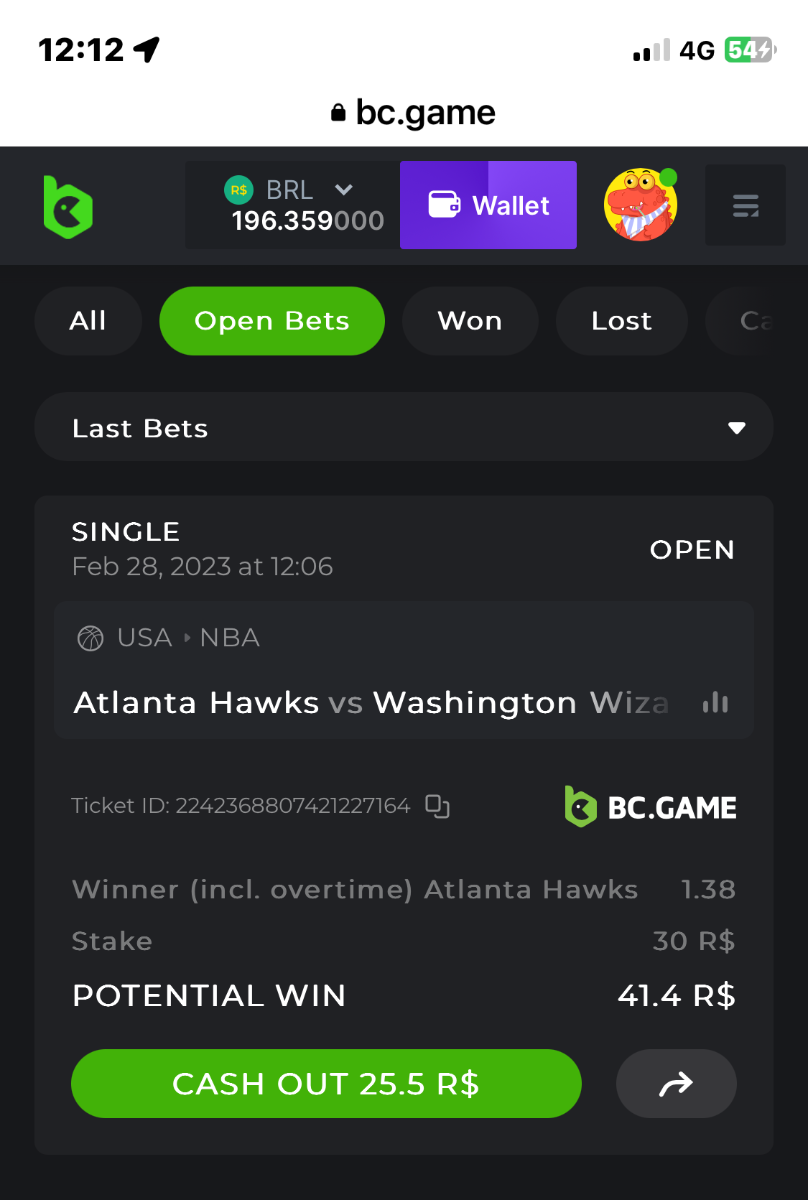
Task: Copy the ticket ID
Action: pyautogui.click(x=437, y=806)
